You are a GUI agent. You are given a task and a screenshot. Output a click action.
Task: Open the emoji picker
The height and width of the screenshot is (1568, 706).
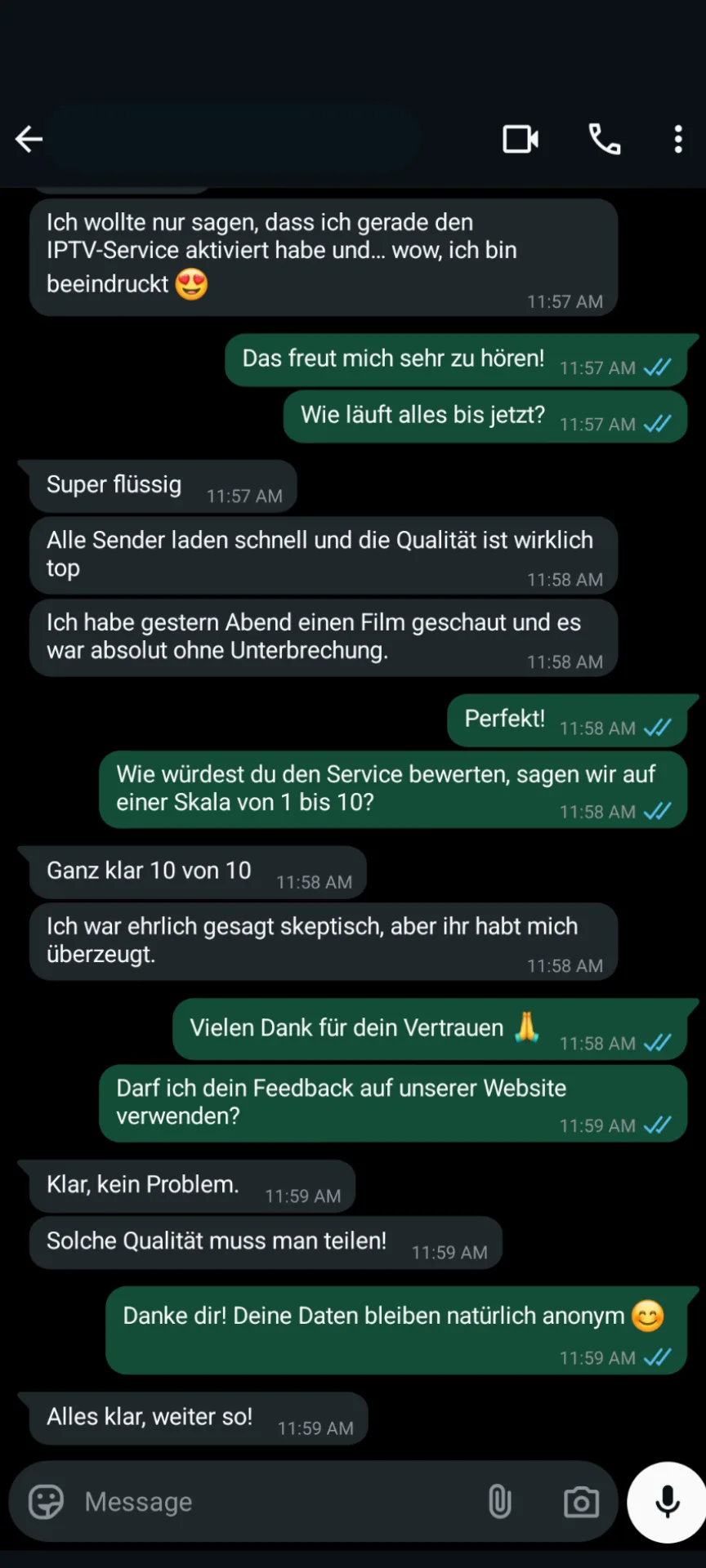pos(46,1501)
